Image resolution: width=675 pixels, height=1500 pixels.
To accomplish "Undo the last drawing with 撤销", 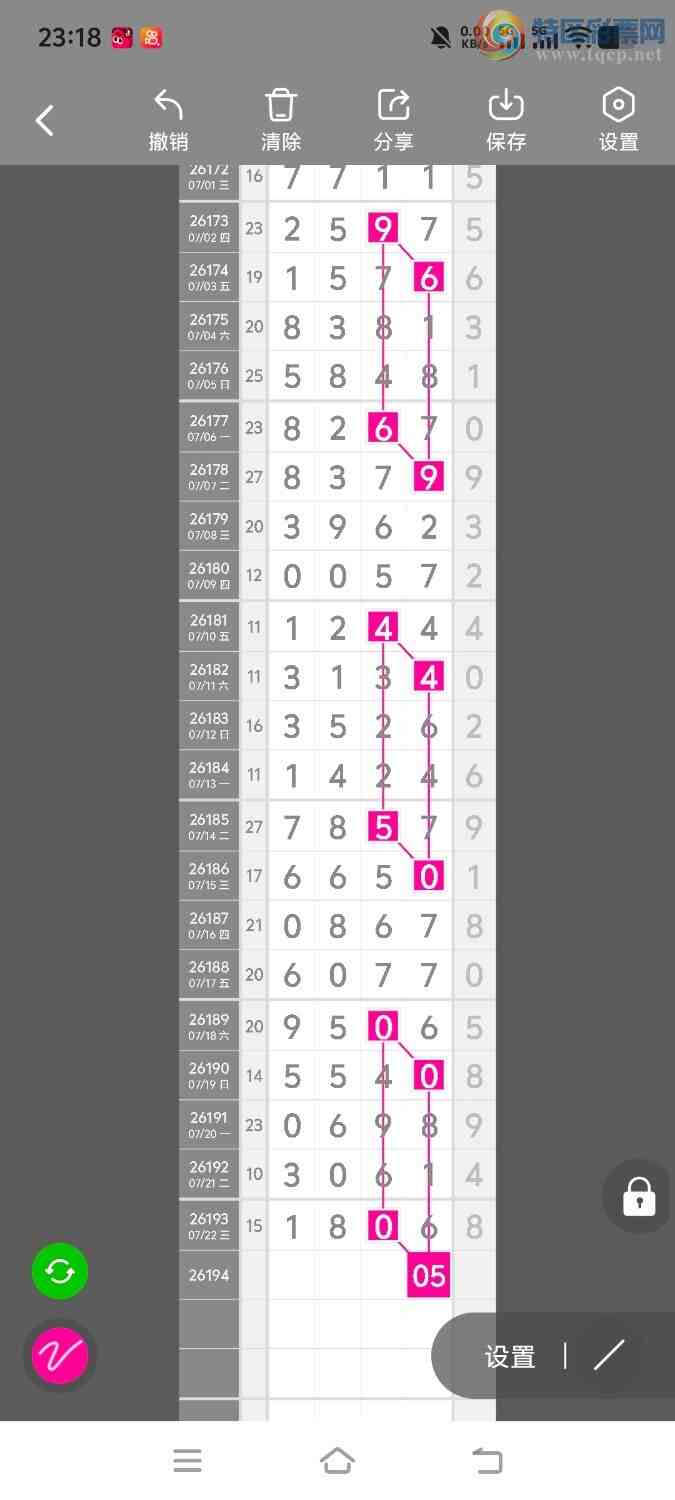I will click(x=168, y=120).
